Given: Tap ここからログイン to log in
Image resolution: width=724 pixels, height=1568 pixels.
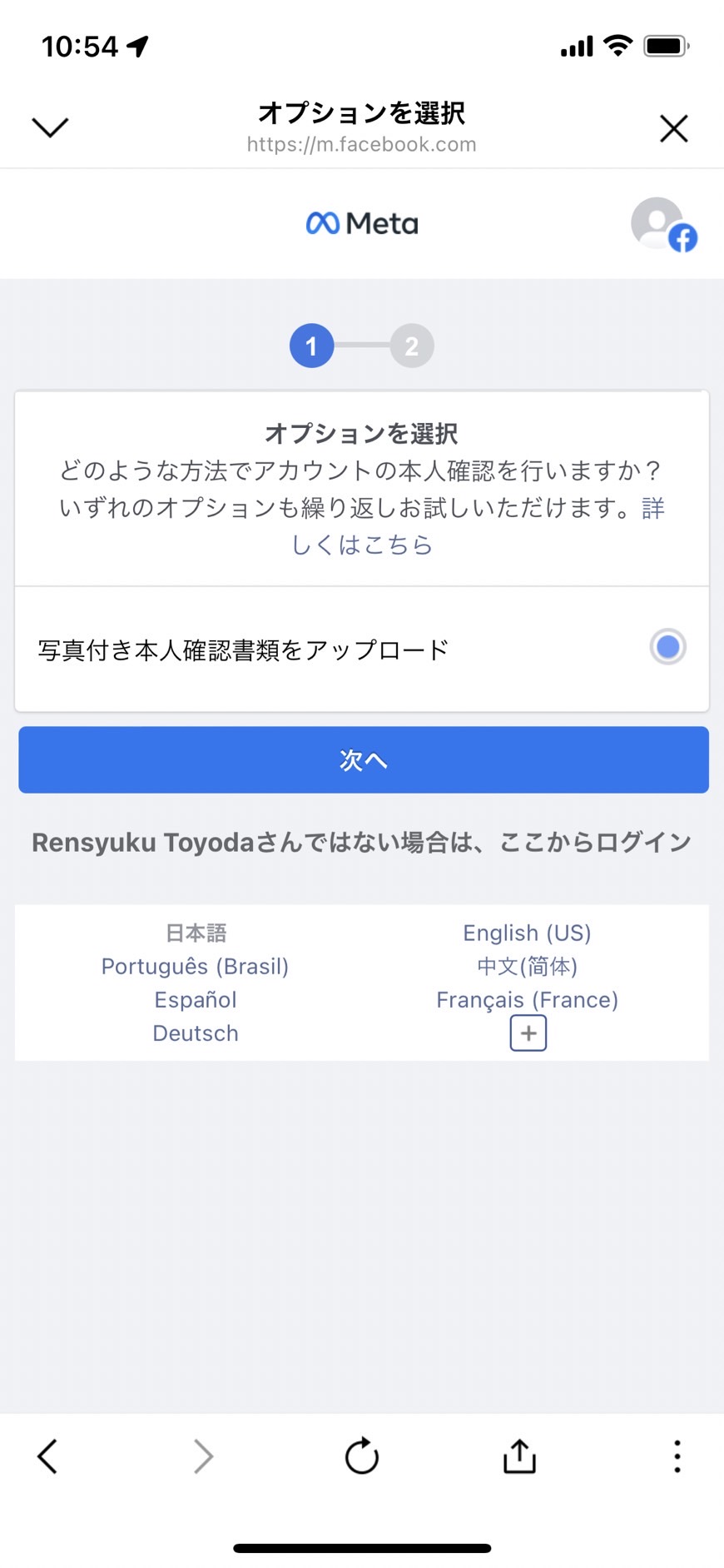Looking at the screenshot, I should 595,842.
